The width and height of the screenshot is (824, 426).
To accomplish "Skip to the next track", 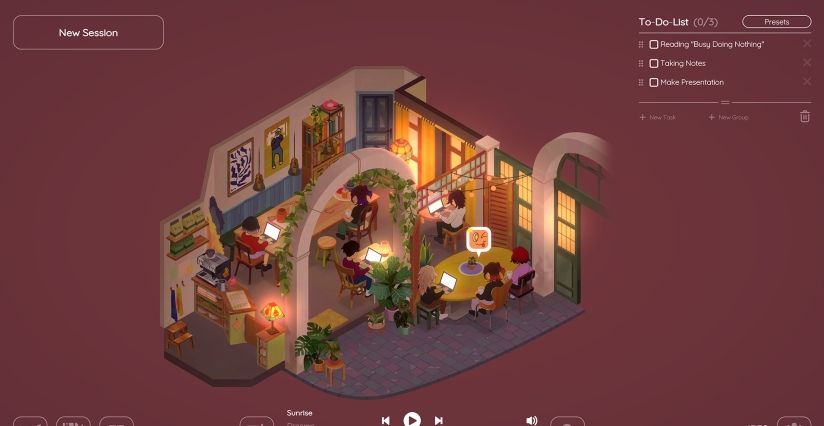I will coord(438,420).
